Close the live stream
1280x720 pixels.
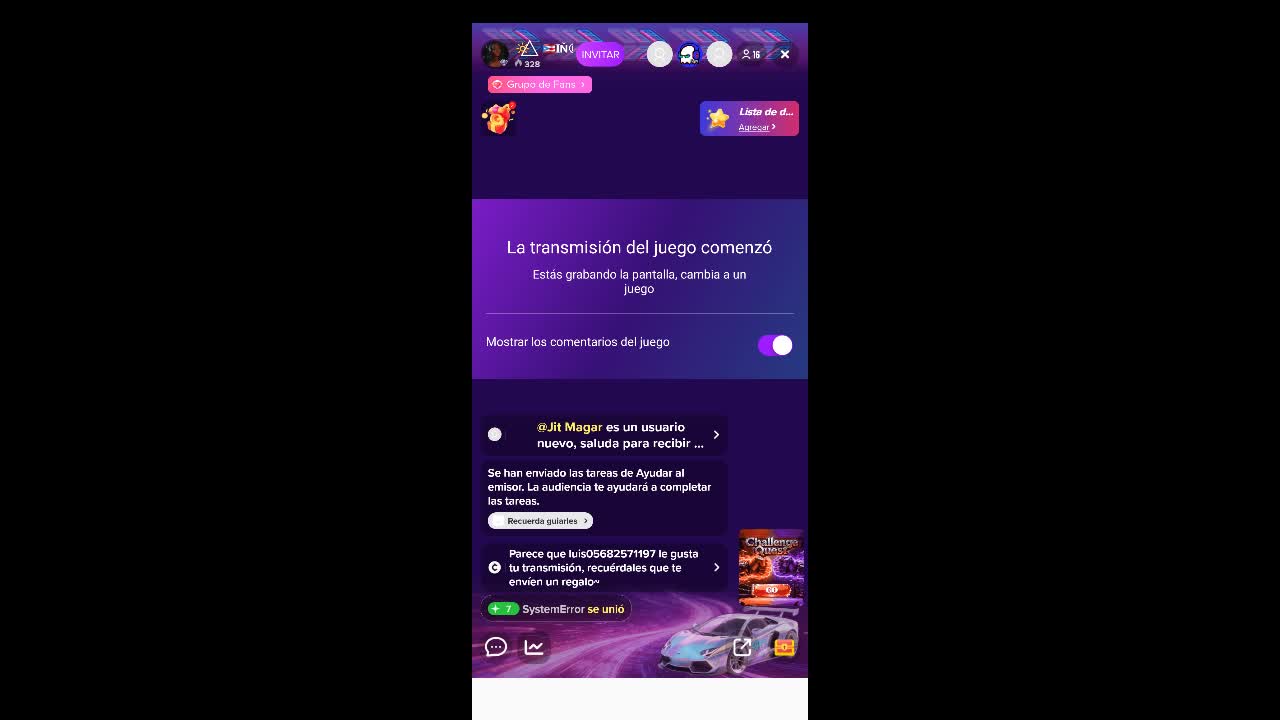tap(785, 54)
